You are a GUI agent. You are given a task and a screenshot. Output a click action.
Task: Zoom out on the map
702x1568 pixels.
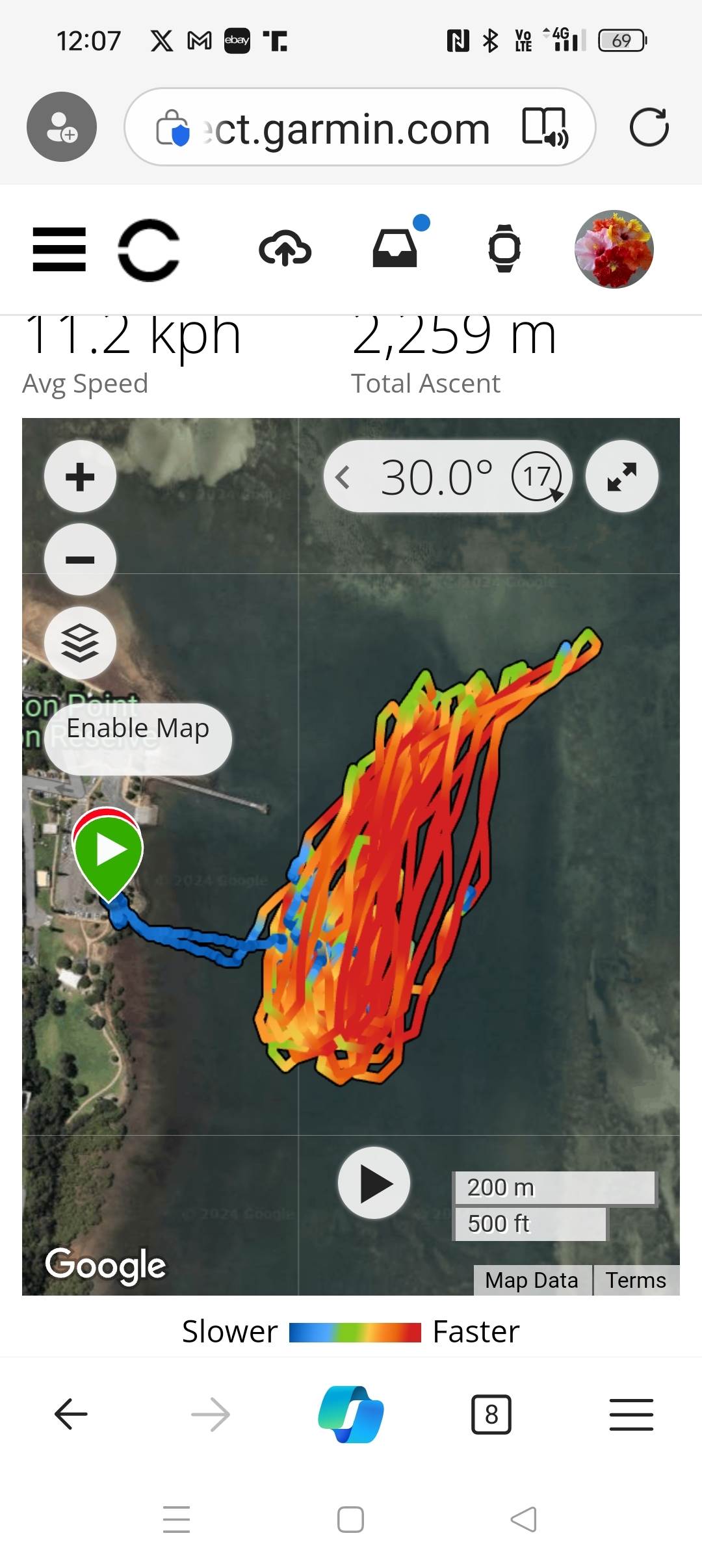pyautogui.click(x=80, y=560)
